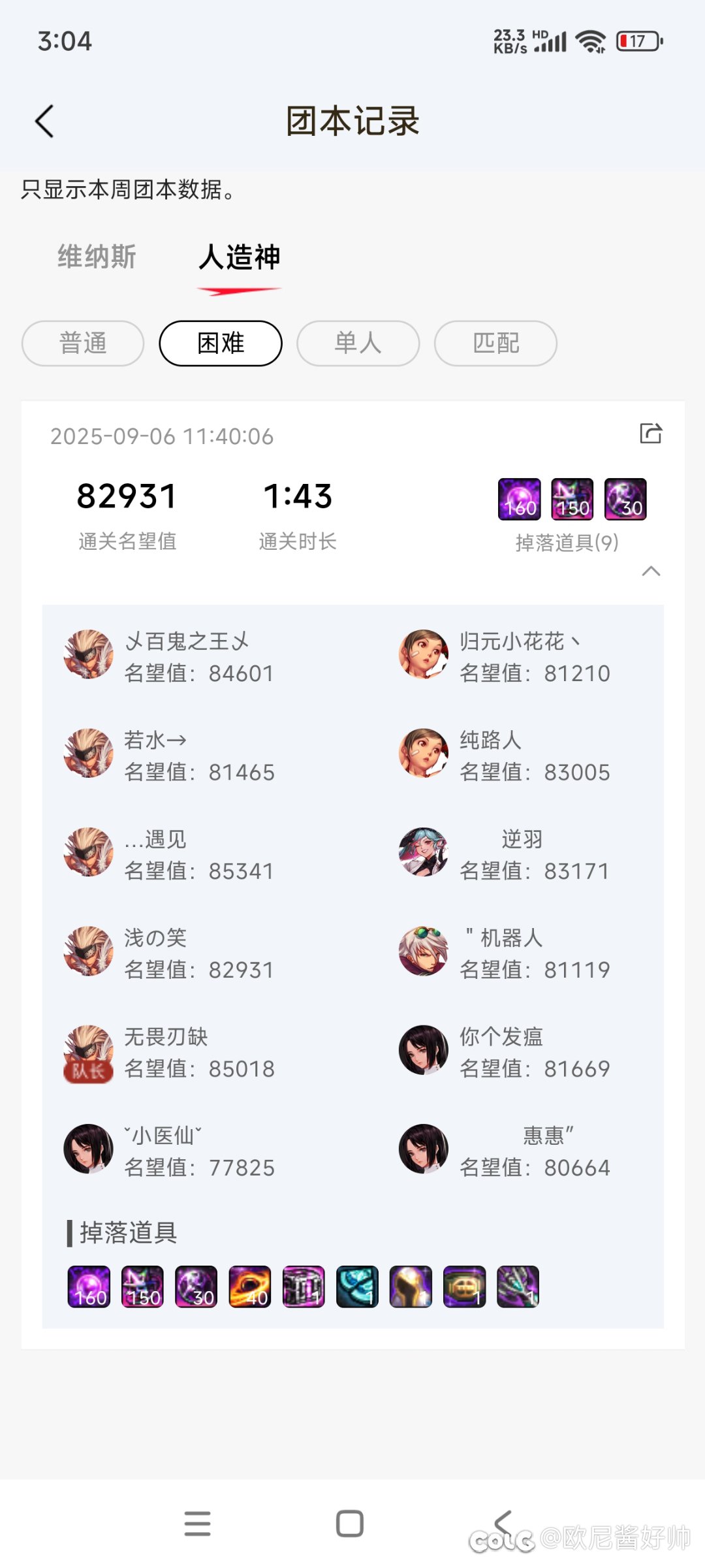Filter by 单人 mode

(x=358, y=344)
